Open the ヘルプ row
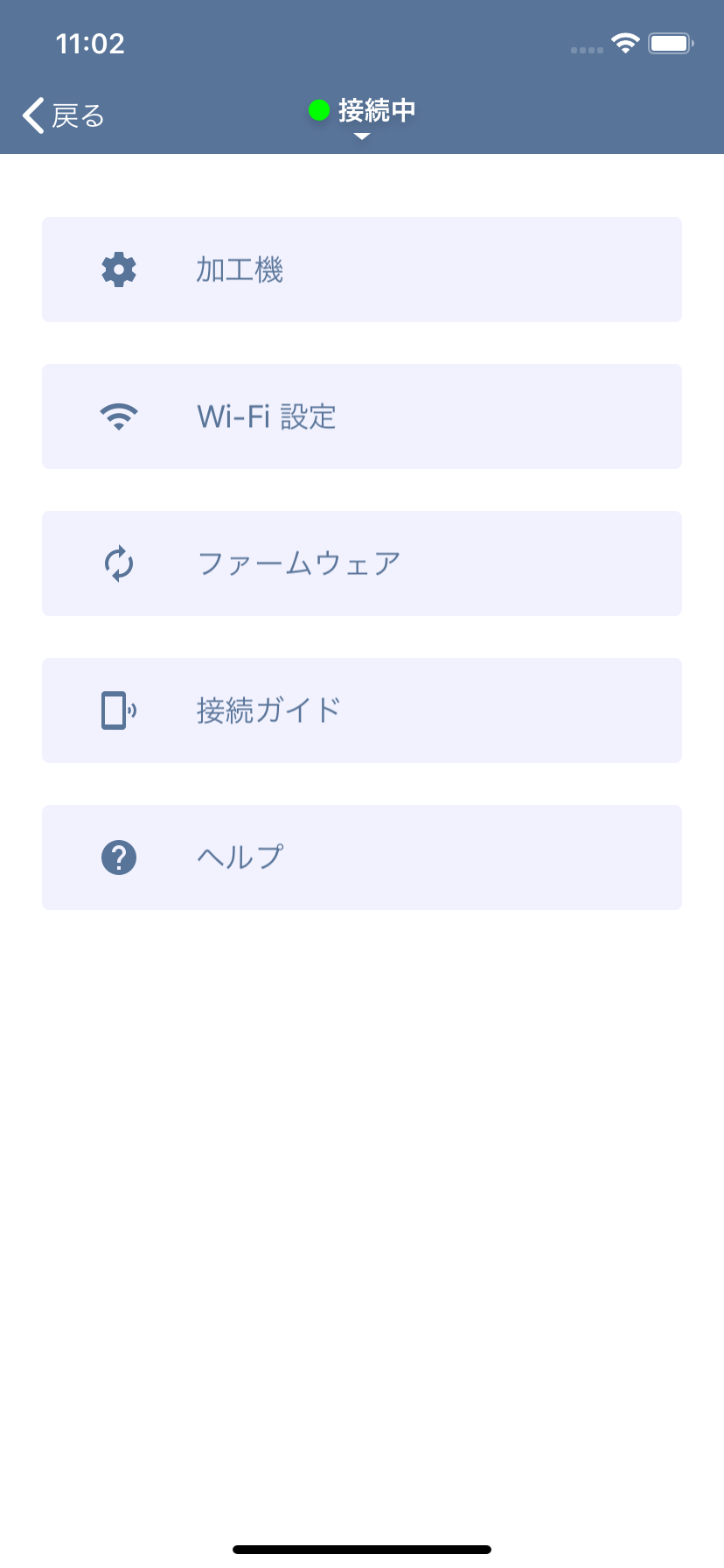 (x=362, y=857)
